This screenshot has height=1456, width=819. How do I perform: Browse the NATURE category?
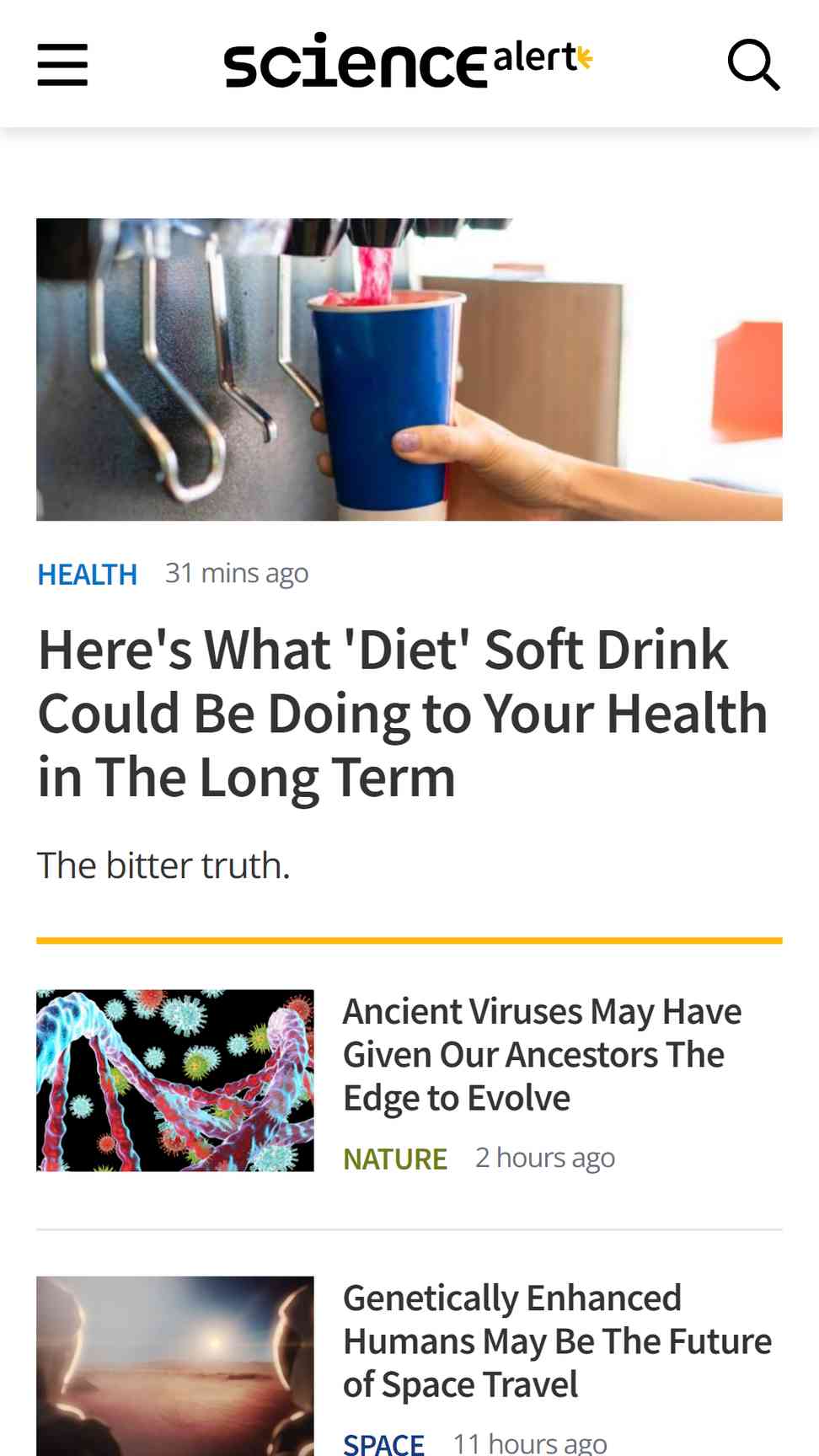coord(395,1159)
